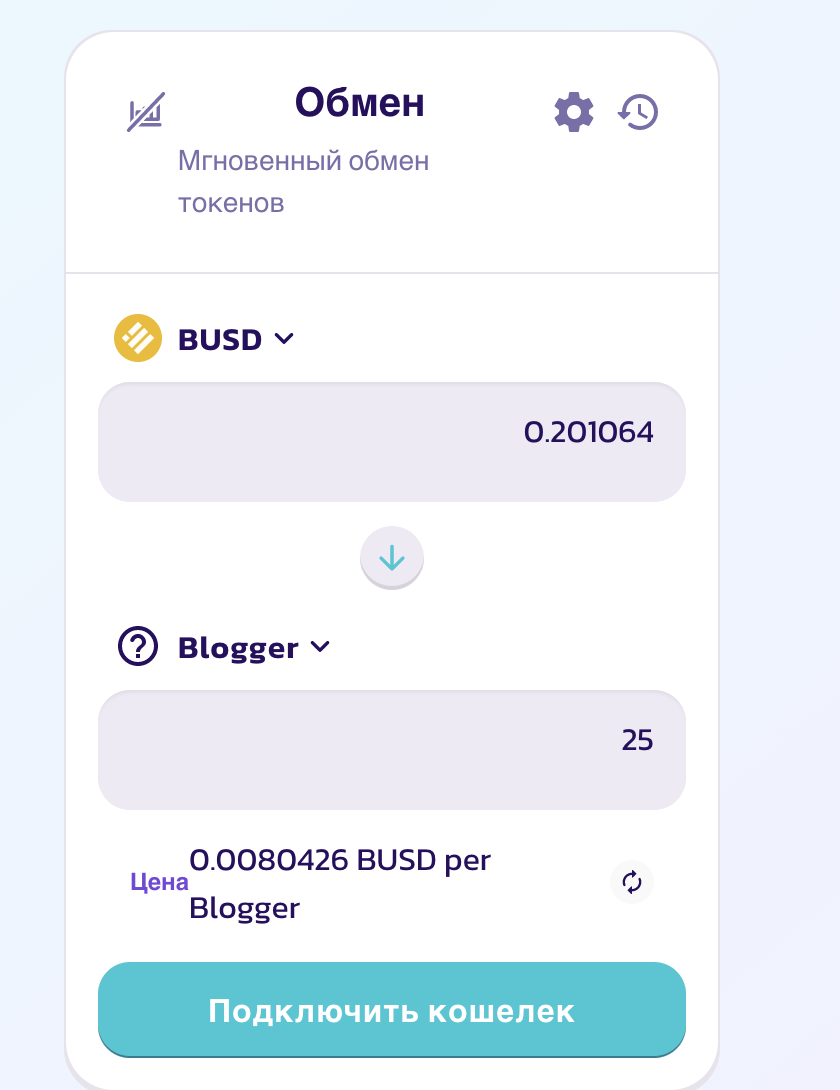This screenshot has height=1090, width=840.
Task: Open recent transactions history
Action: click(x=638, y=112)
